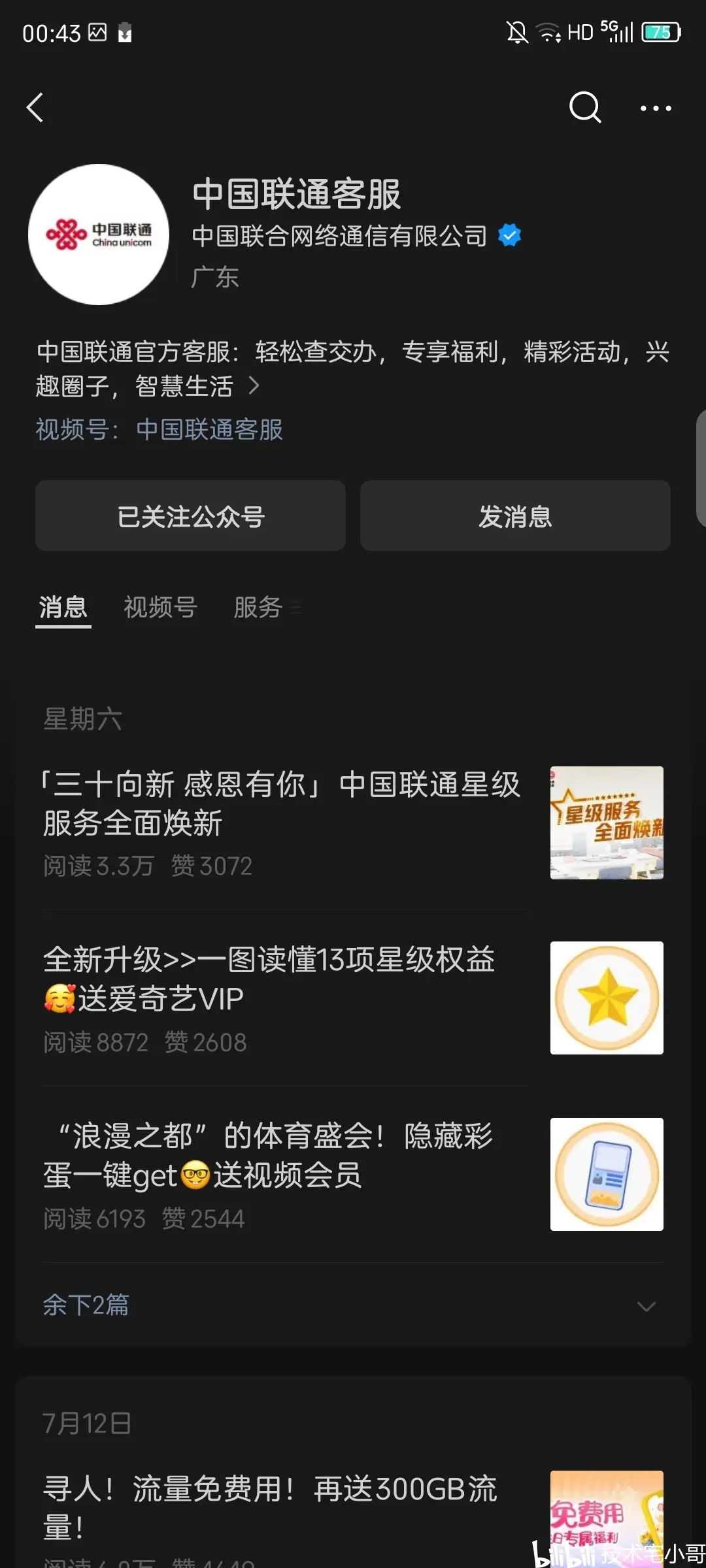Open the linked 视频号 中国联通客服

[209, 430]
